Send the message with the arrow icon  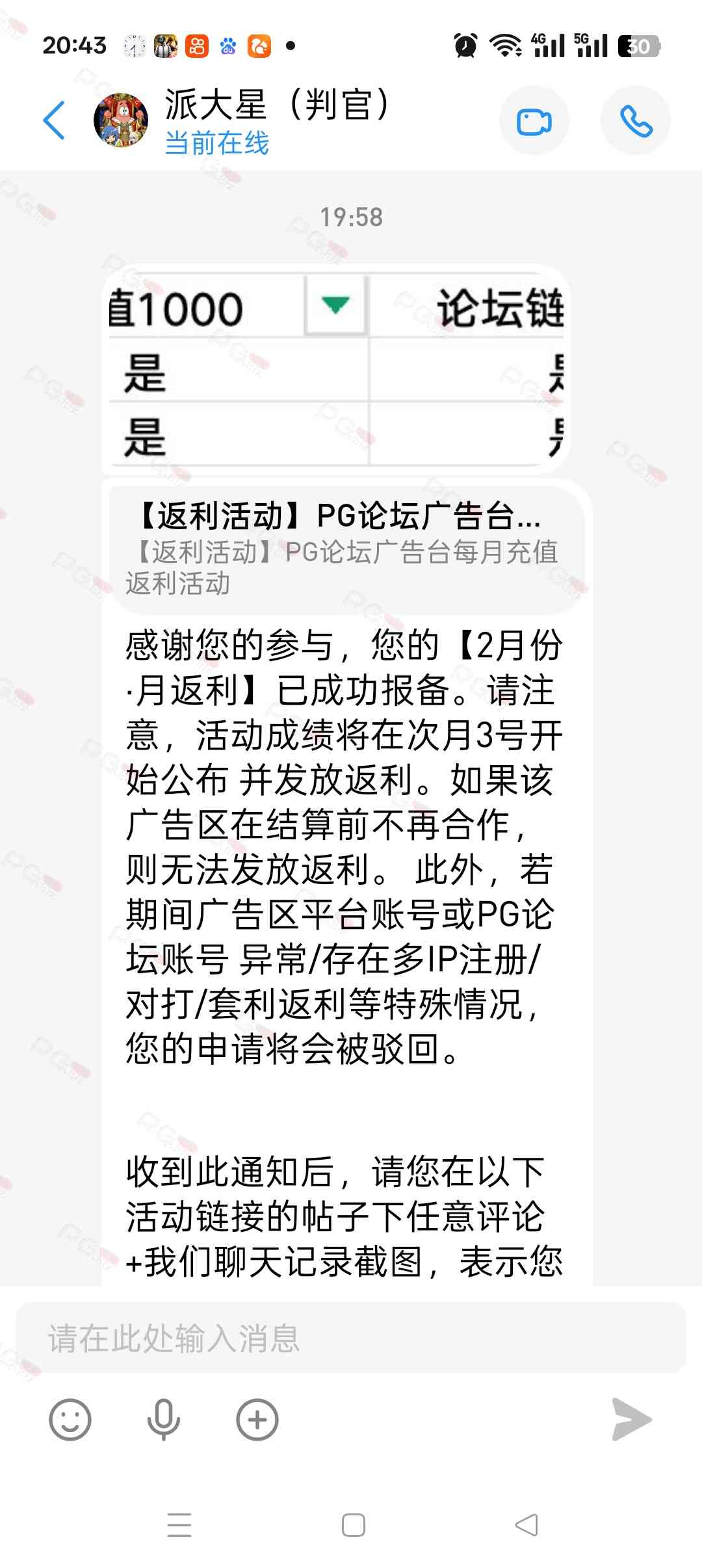tap(631, 1419)
